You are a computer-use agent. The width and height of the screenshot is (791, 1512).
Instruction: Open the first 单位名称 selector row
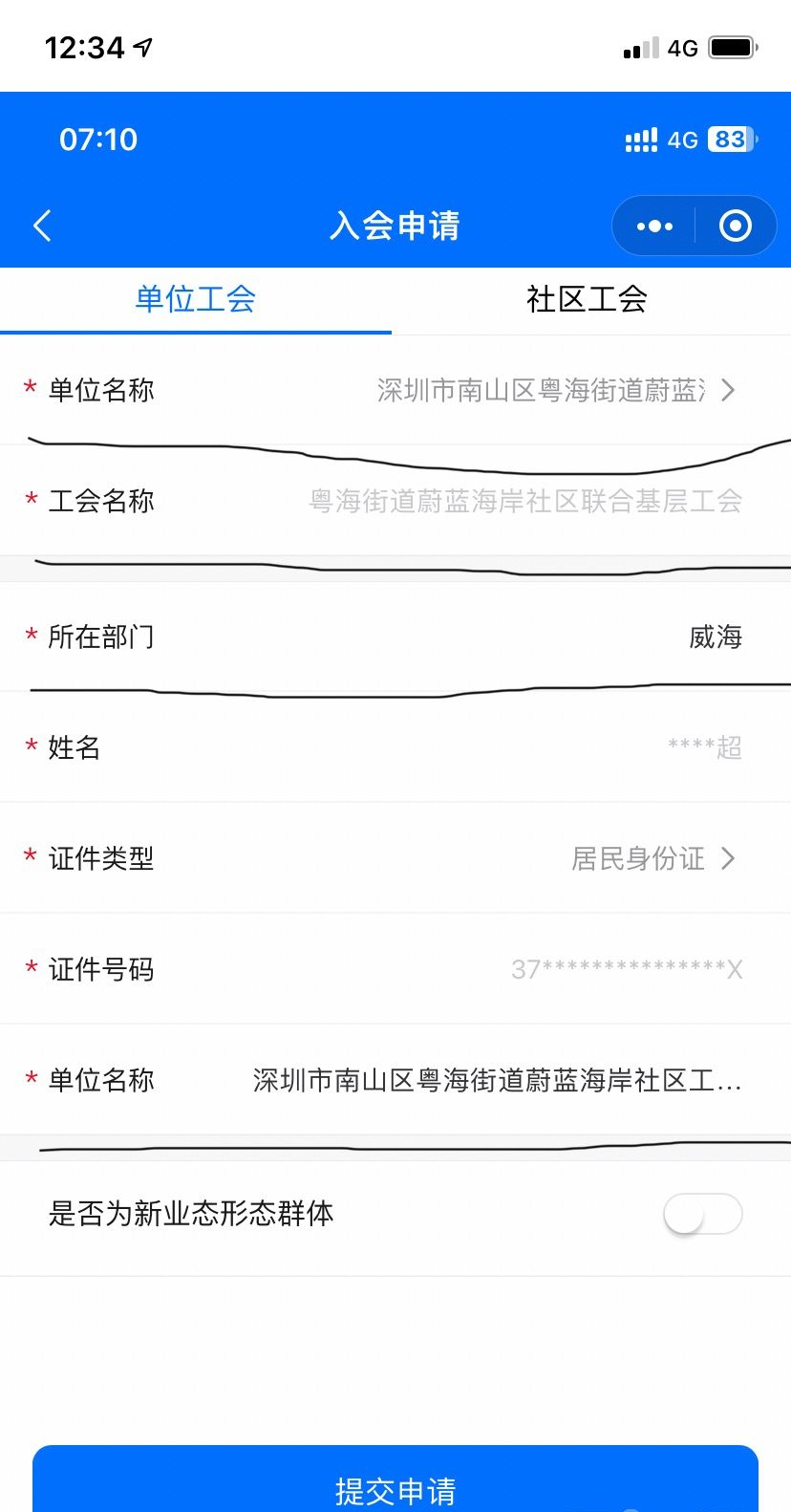(554, 390)
